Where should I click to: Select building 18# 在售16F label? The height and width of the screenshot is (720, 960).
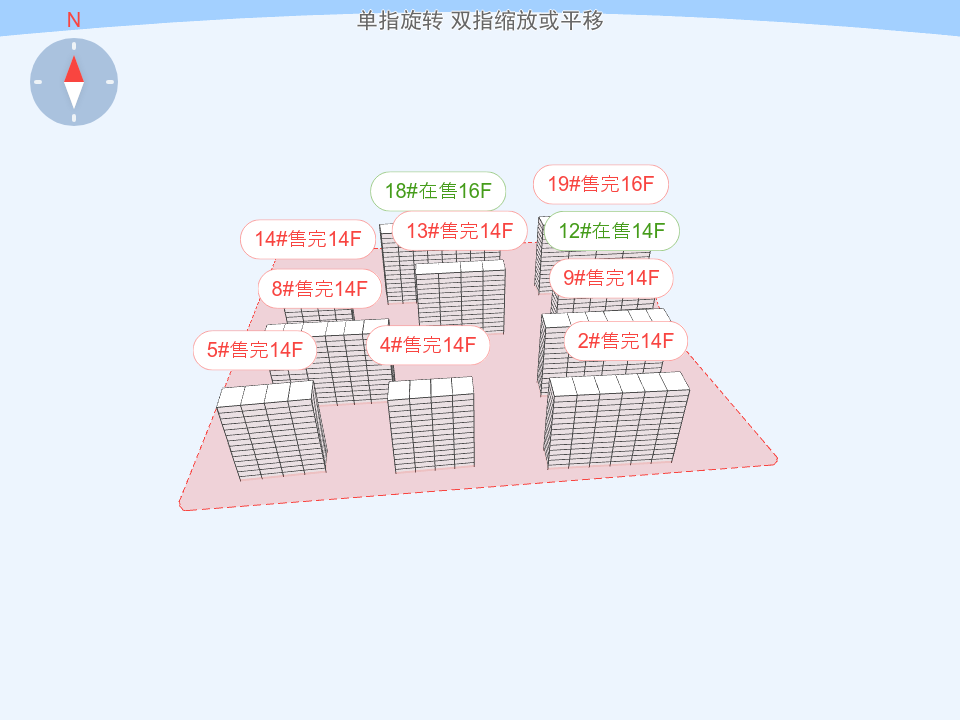438,191
